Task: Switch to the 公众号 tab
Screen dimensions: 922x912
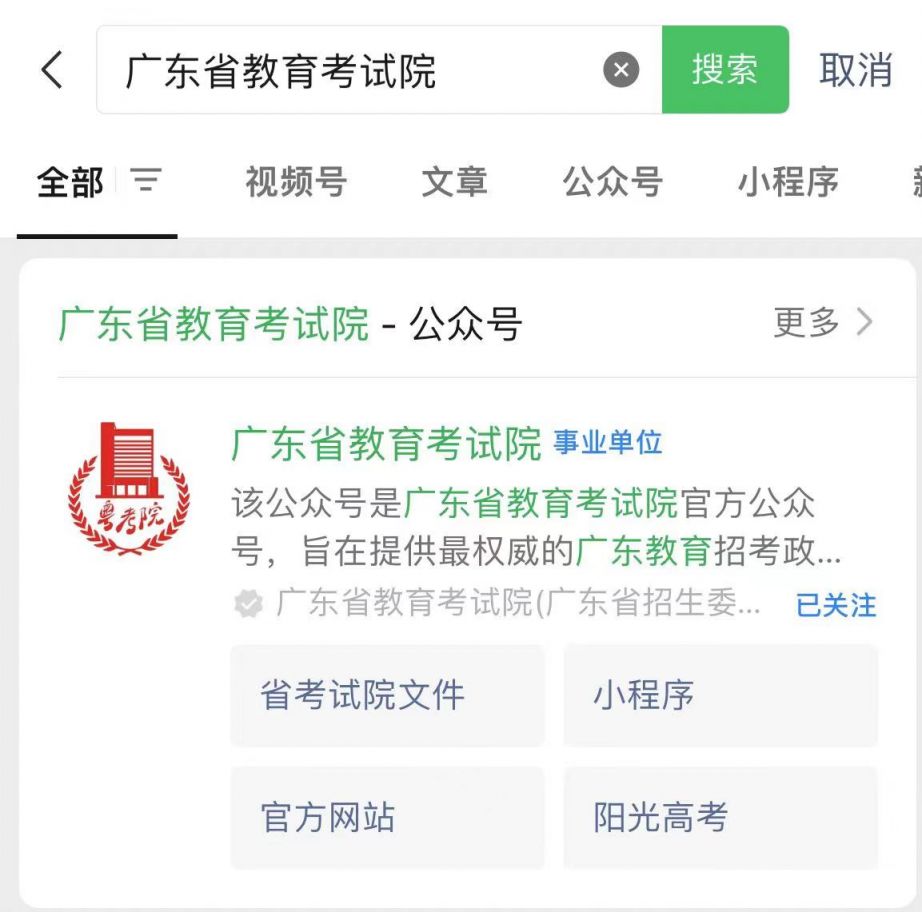Action: [613, 182]
